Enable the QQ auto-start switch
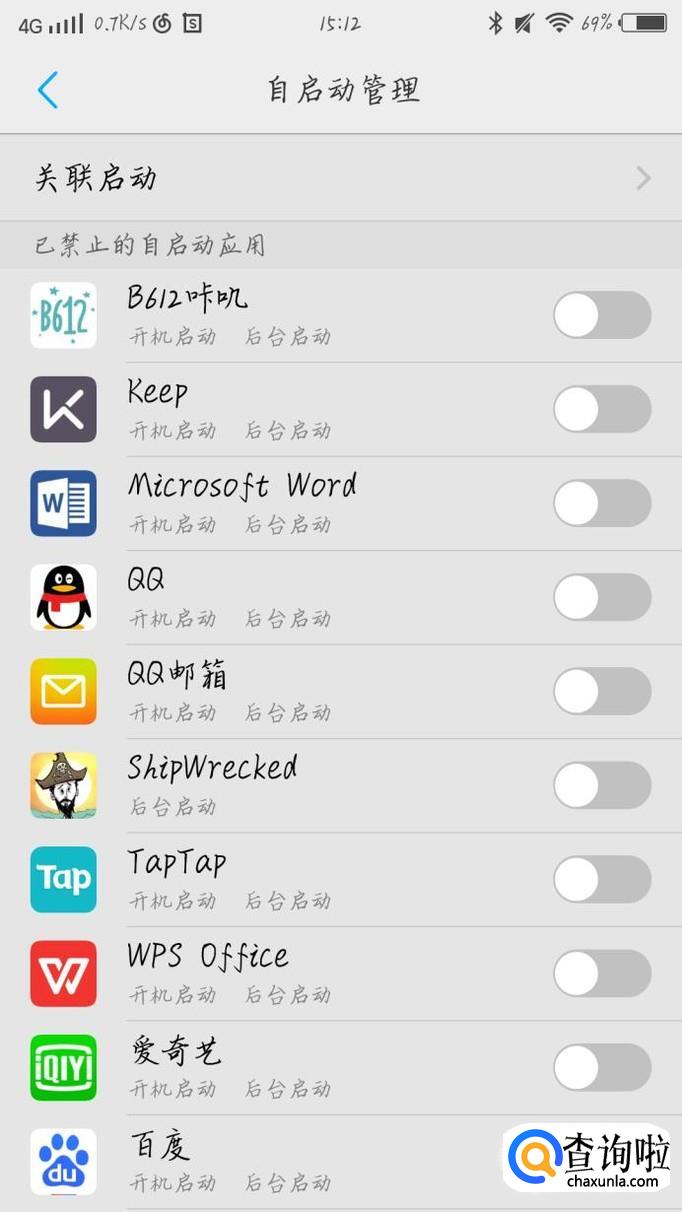The image size is (682, 1212). (x=602, y=597)
